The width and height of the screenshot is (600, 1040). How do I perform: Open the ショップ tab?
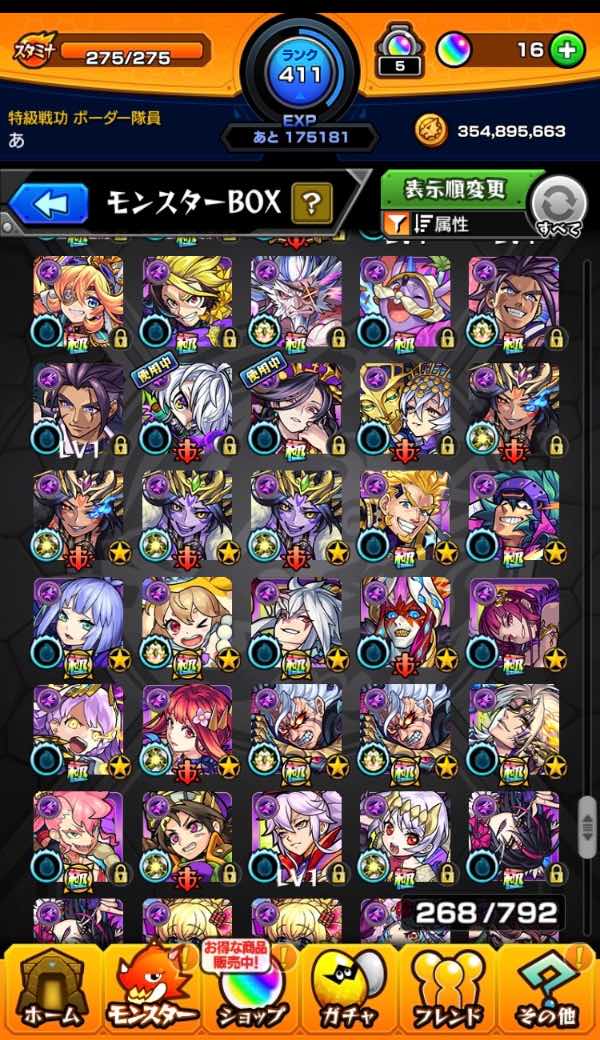250,990
